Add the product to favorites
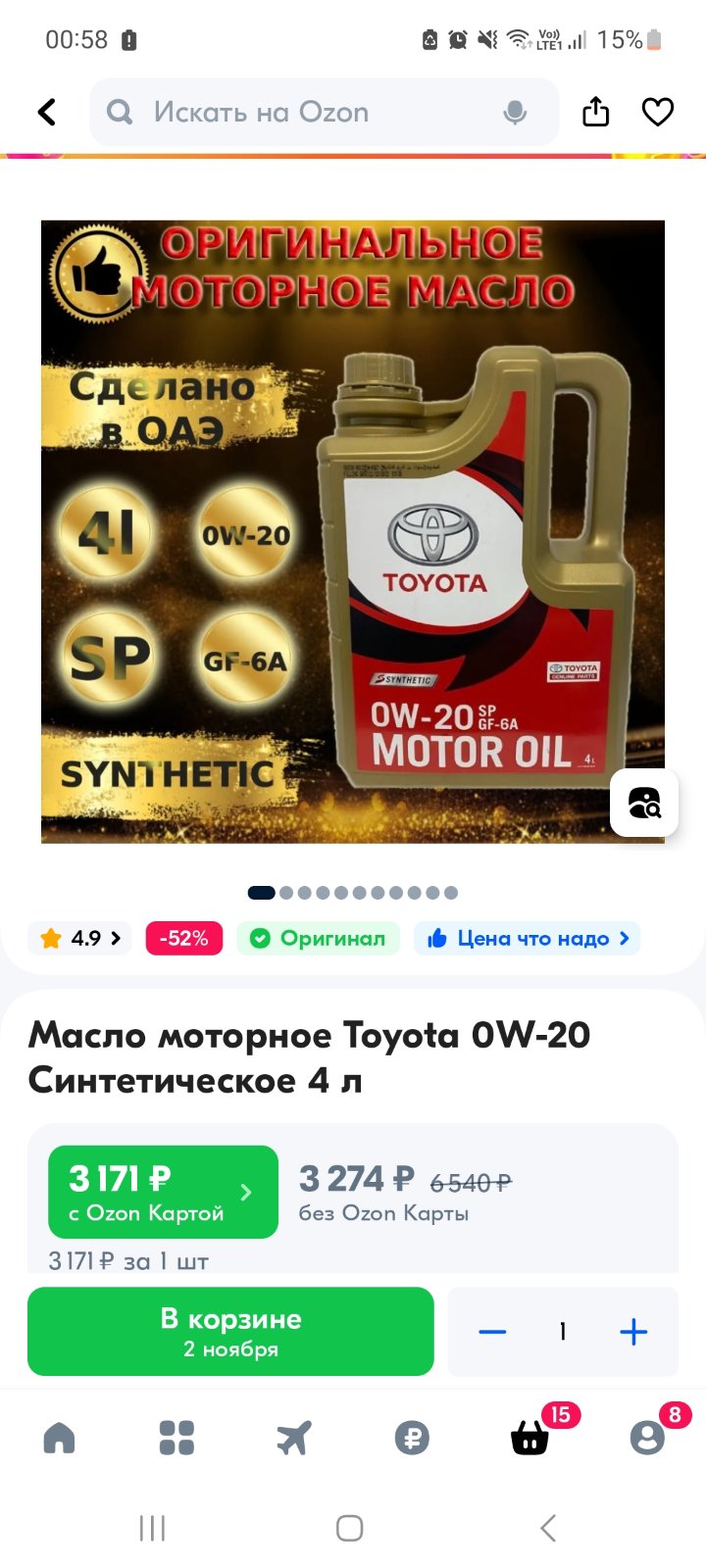The image size is (706, 1568). coord(658,112)
